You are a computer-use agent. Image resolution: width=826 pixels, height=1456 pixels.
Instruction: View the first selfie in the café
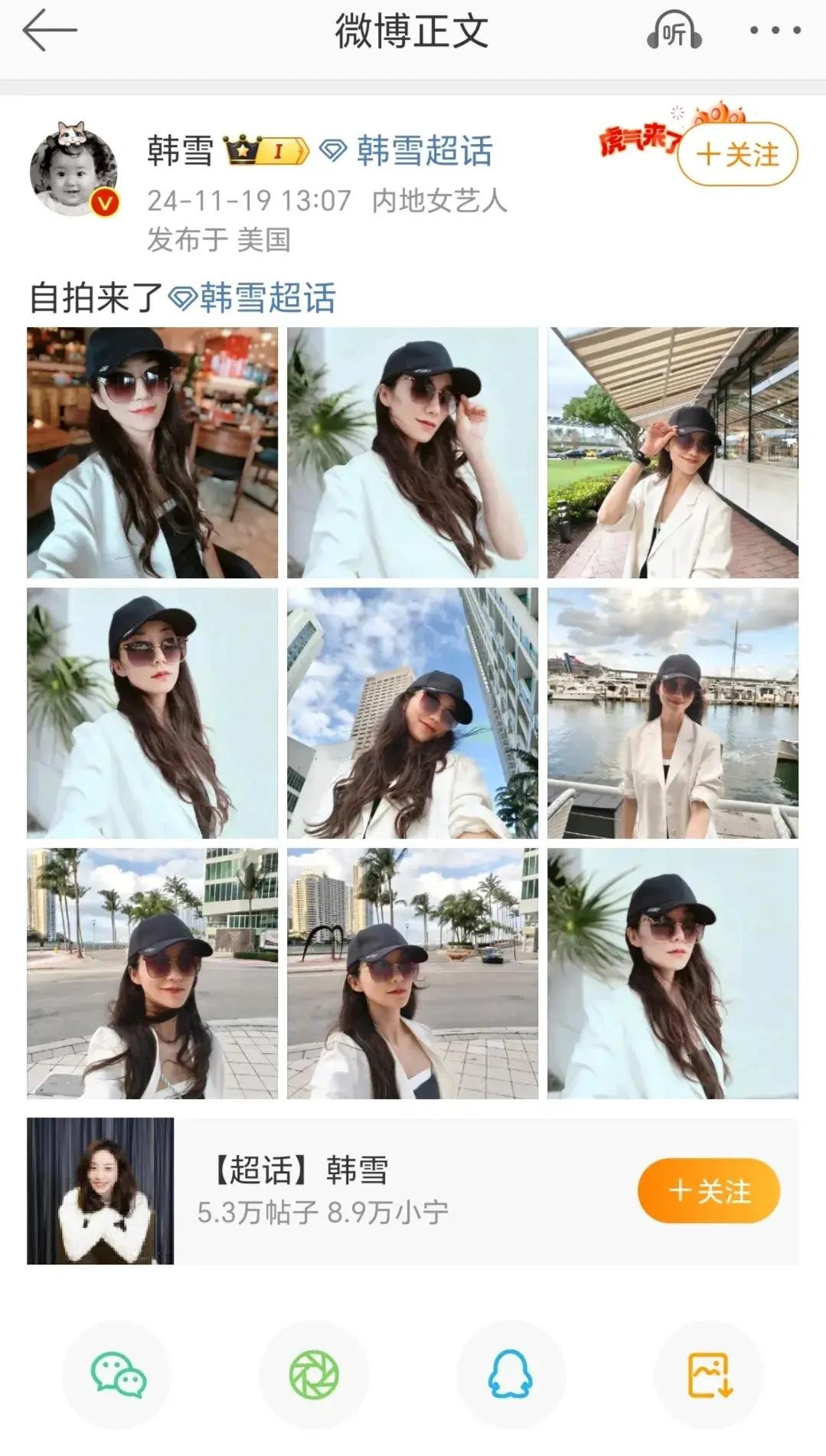click(x=152, y=453)
